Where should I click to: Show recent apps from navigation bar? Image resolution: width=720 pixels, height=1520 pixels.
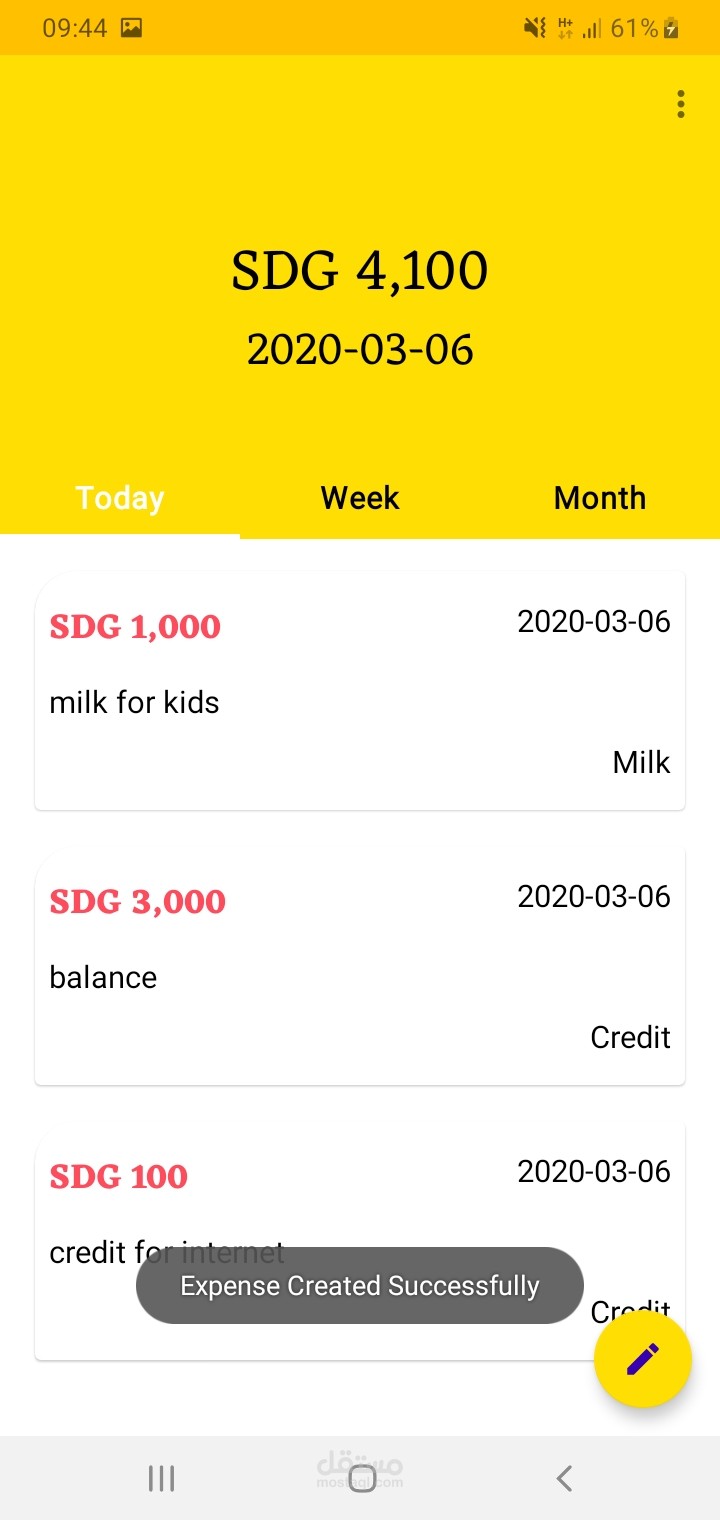point(161,1478)
